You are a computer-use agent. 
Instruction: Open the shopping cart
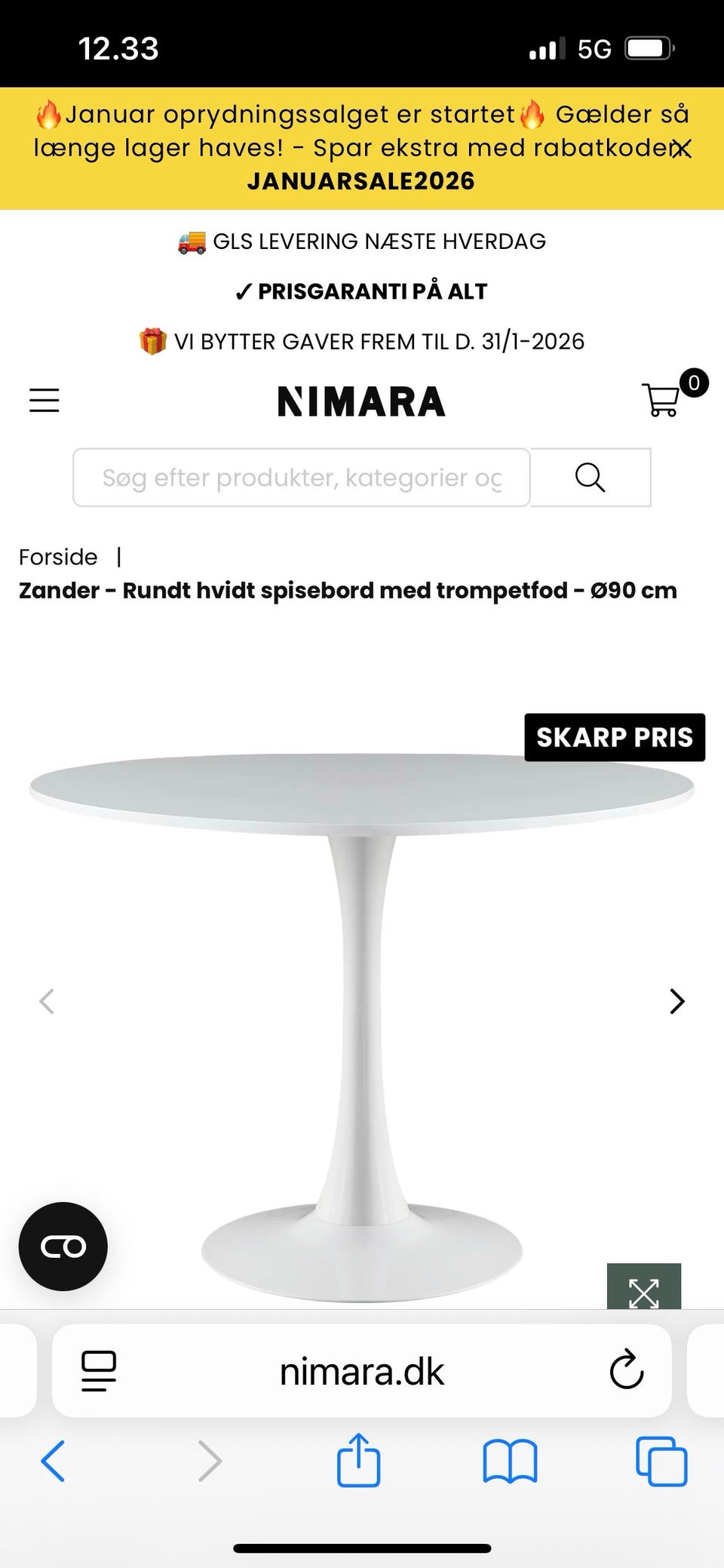point(661,399)
